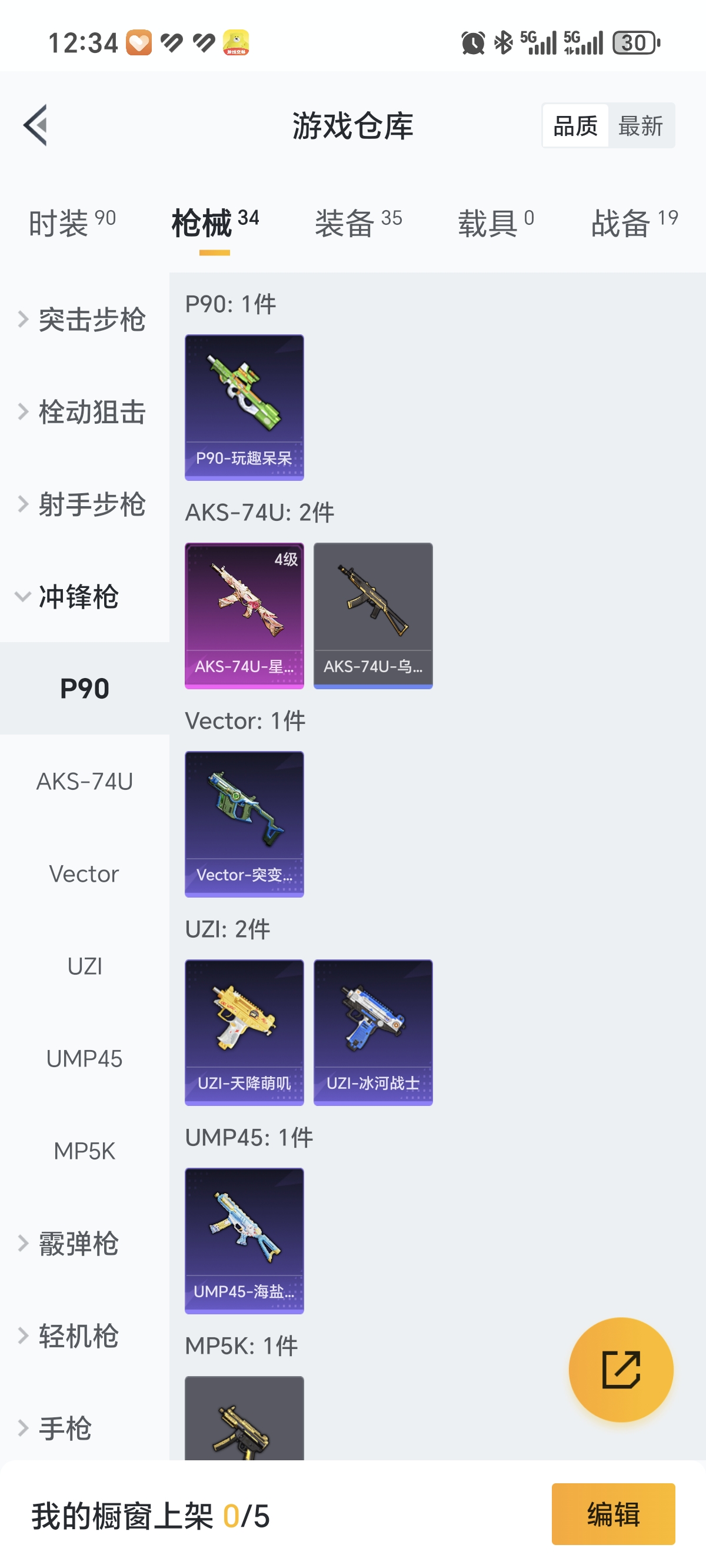Viewport: 706px width, 1568px height.
Task: Tap the UZI-天降萌叽 weapon icon
Action: click(x=244, y=1032)
